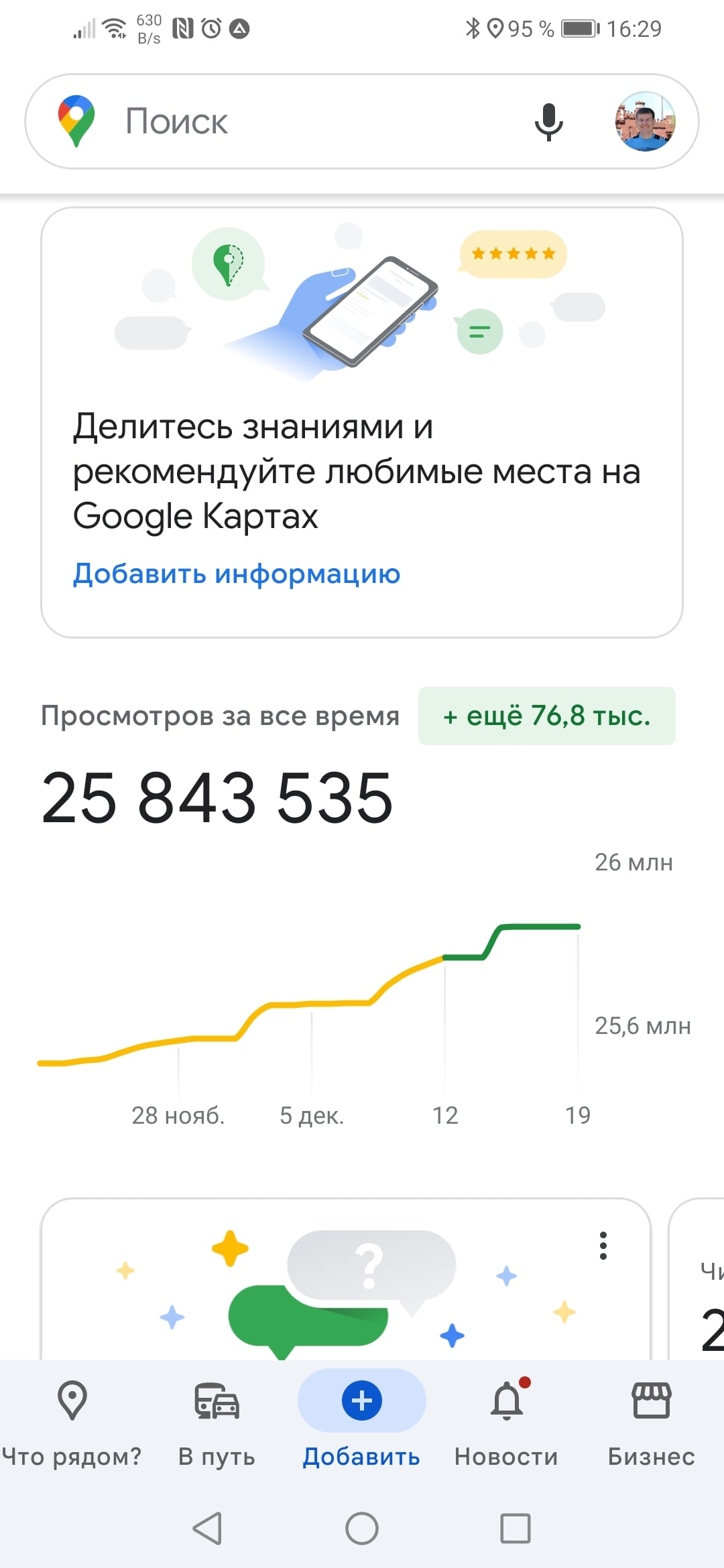This screenshot has width=724, height=1568.
Task: Tap the system back button
Action: (x=207, y=1528)
